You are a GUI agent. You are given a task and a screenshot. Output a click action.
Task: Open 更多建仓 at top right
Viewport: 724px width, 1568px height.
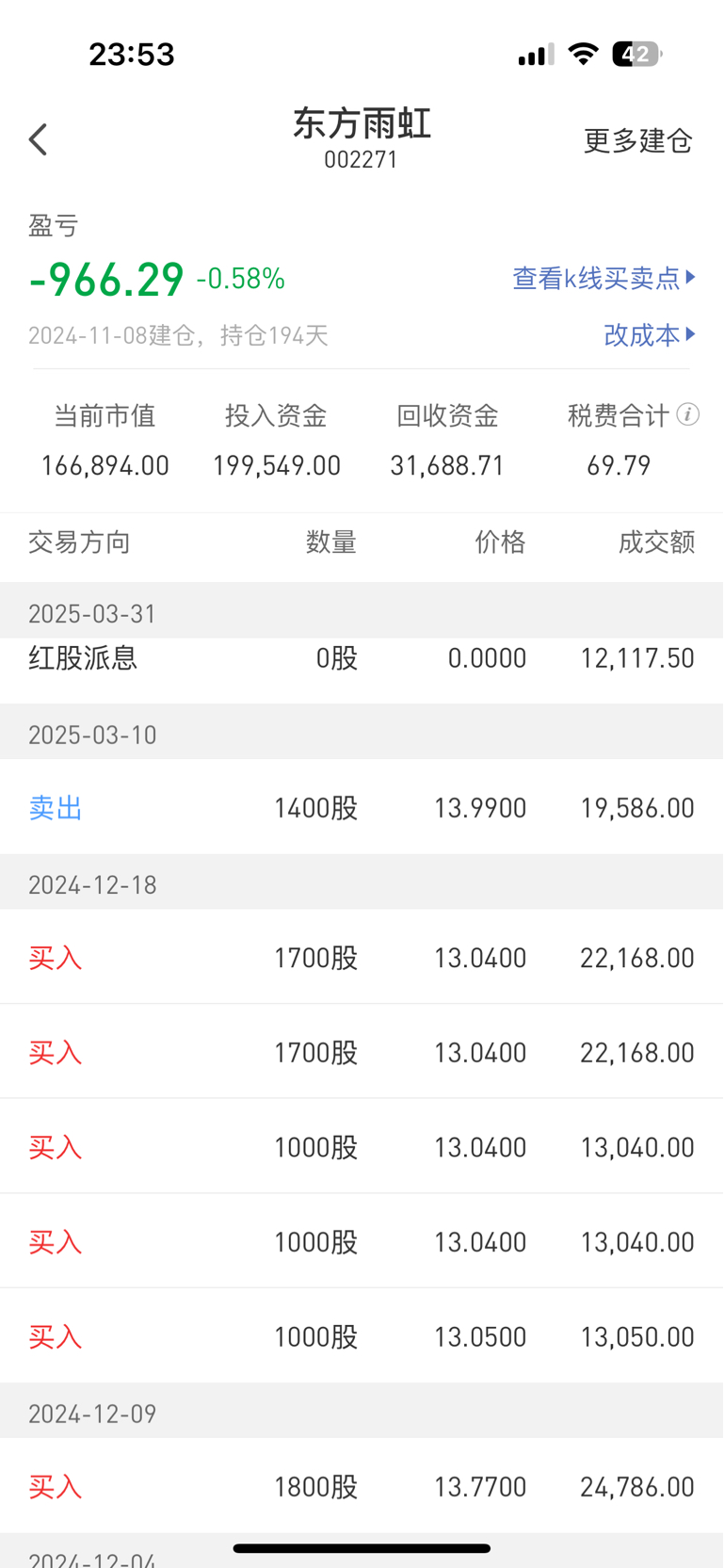click(x=638, y=140)
